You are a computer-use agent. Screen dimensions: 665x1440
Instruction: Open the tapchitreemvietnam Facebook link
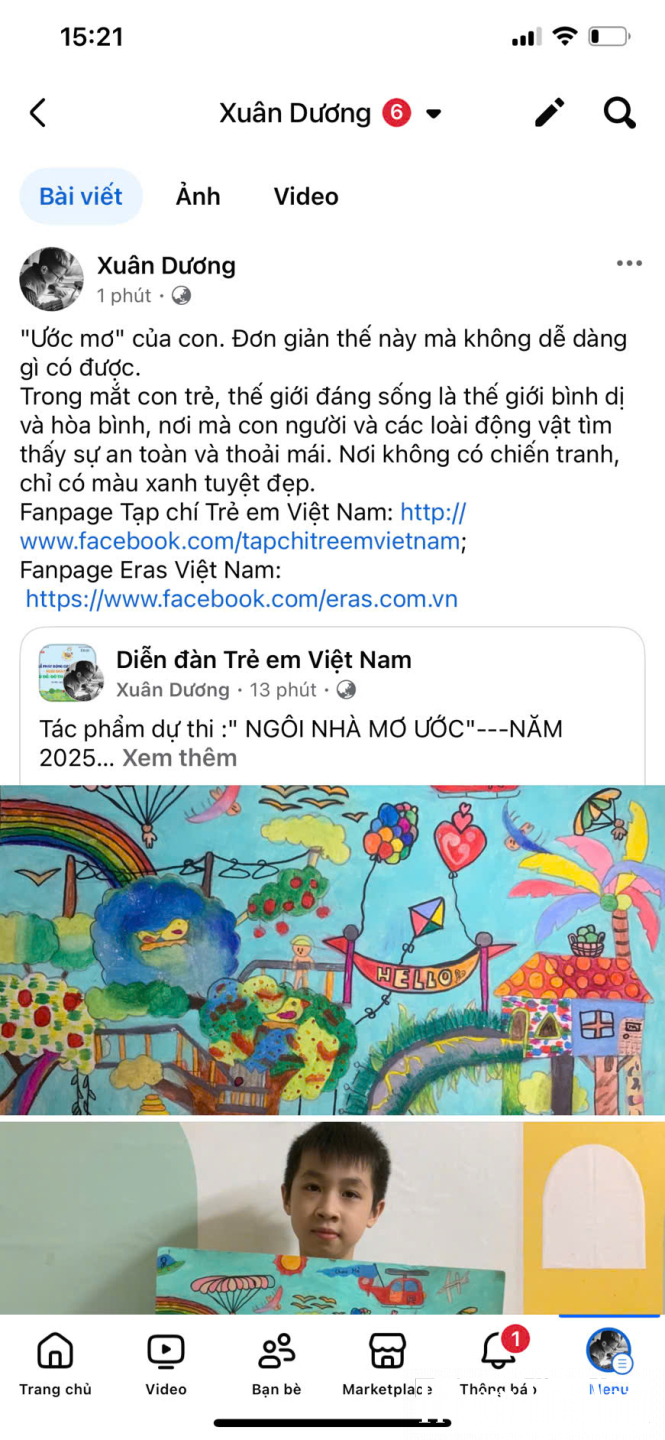pyautogui.click(x=240, y=527)
